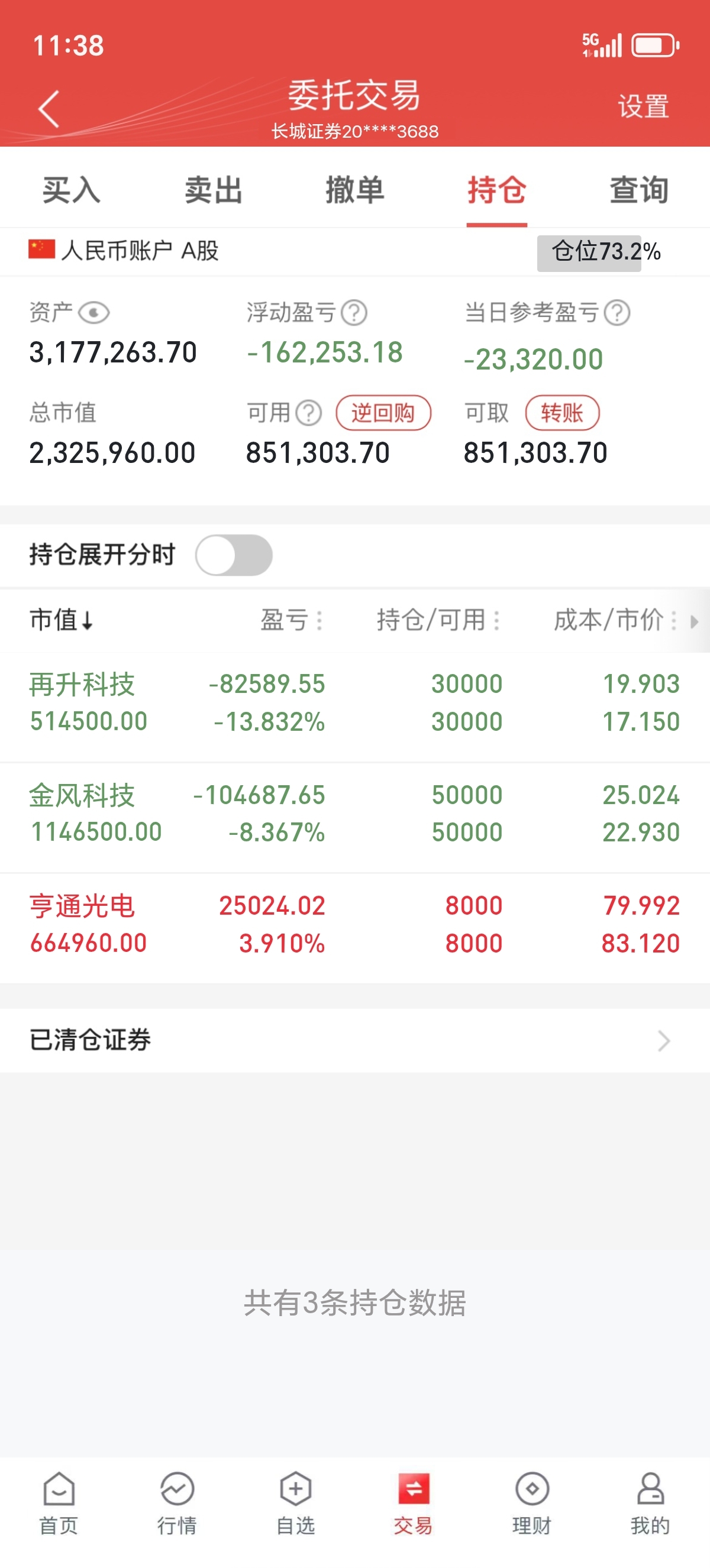Switch to the 买入 tab
Viewport: 710px width, 1568px height.
coord(71,189)
